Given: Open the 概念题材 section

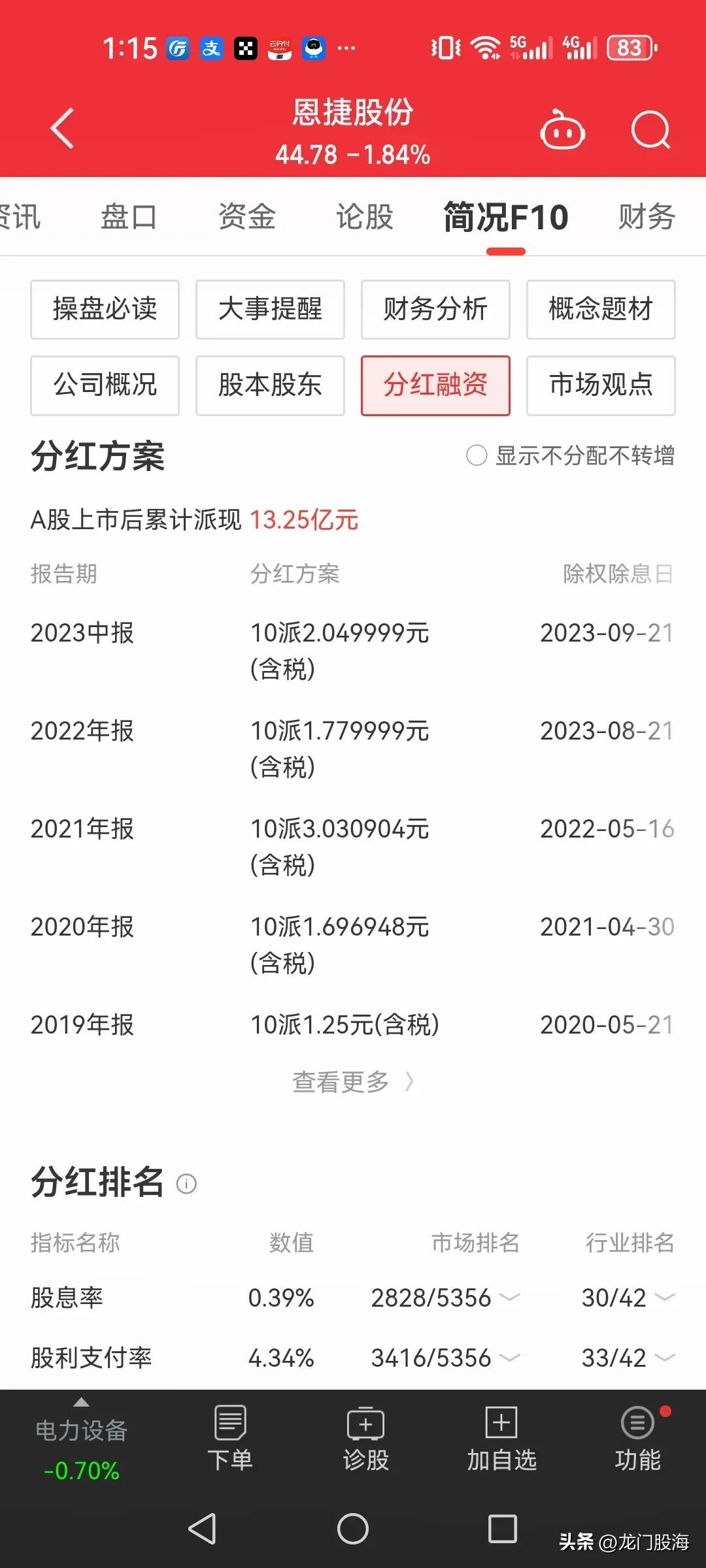Looking at the screenshot, I should (601, 310).
